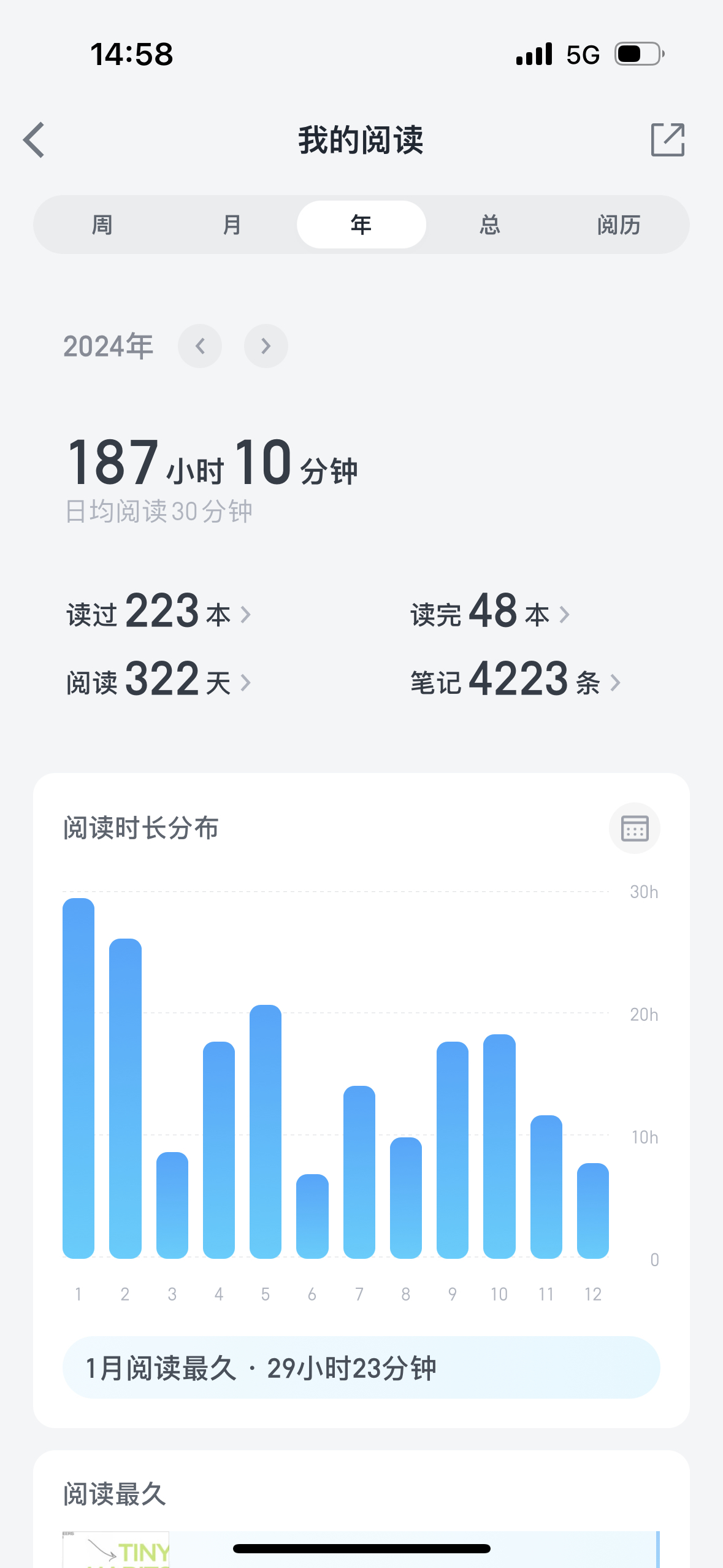723x1568 pixels.
Task: Go to the previous year
Action: tap(200, 346)
